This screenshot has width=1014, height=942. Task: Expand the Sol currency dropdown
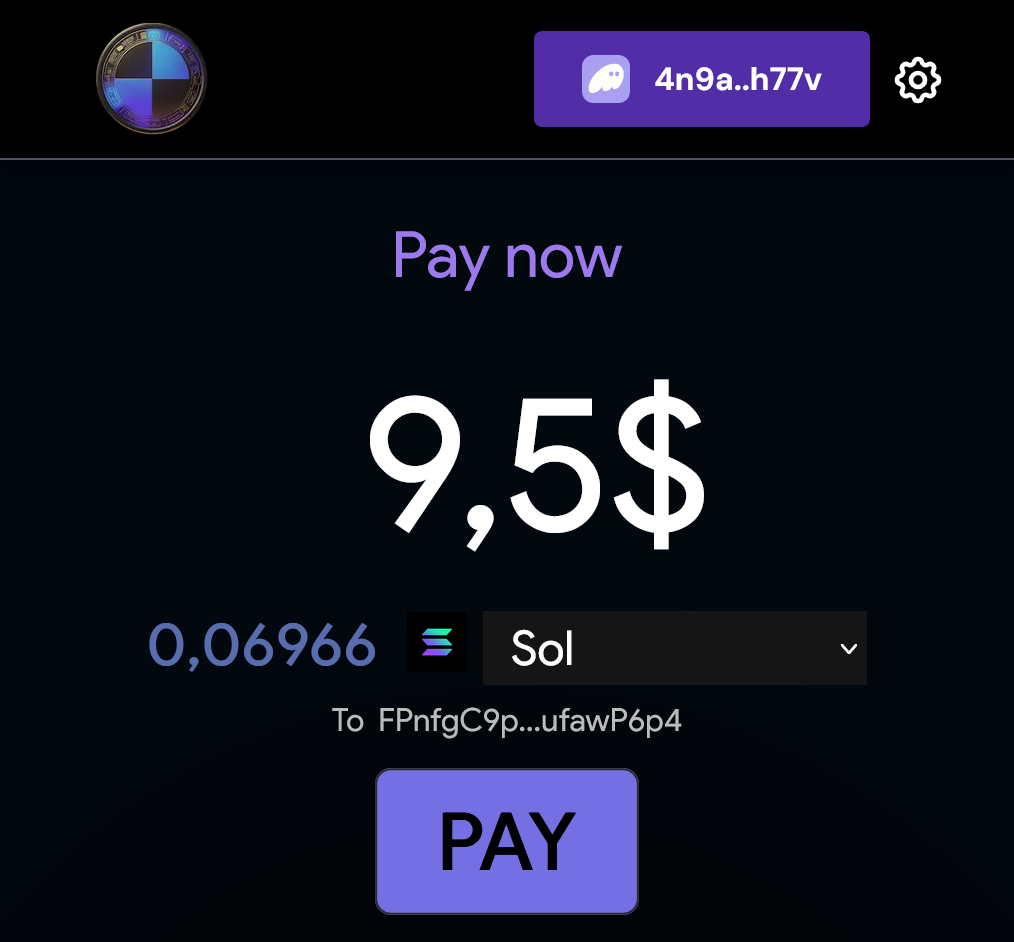674,648
